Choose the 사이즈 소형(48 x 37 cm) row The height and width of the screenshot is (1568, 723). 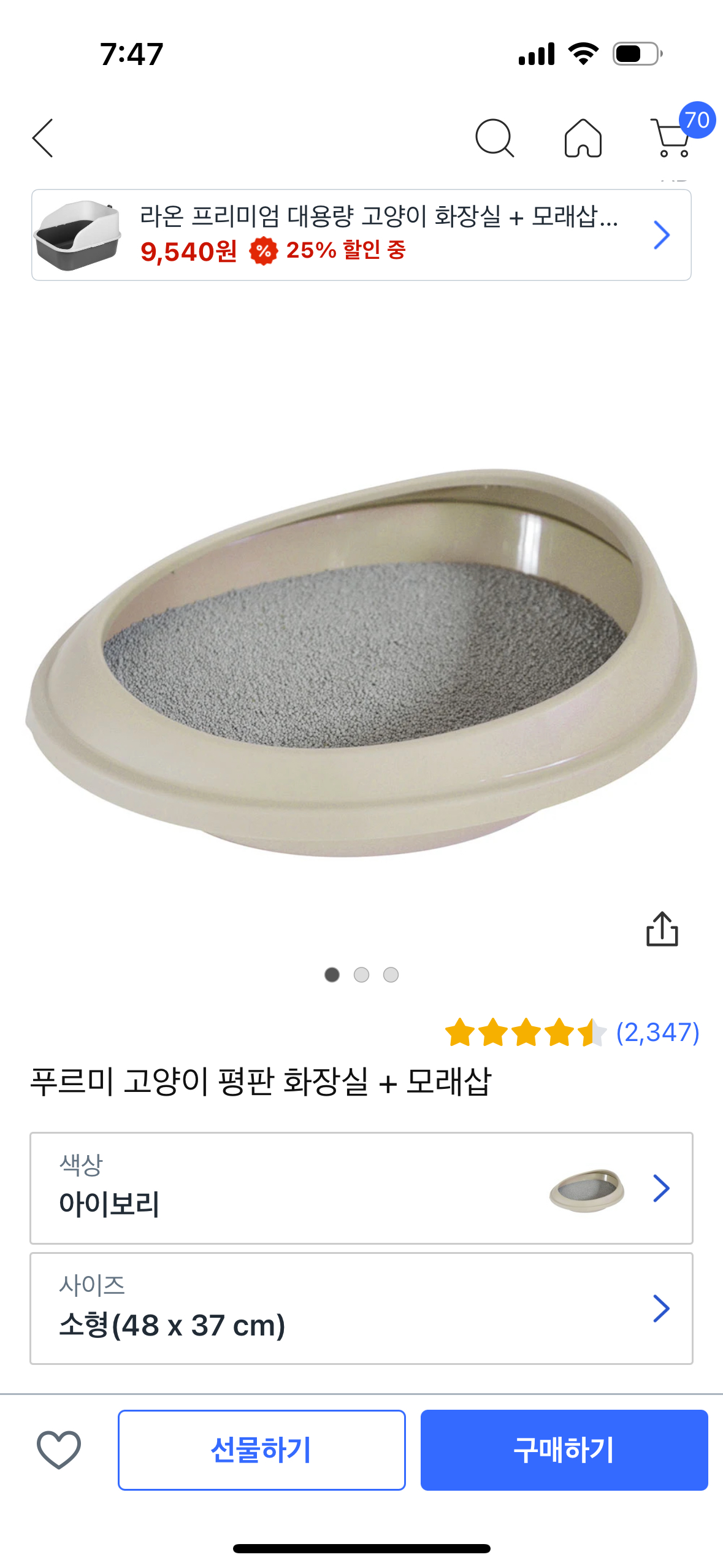(361, 1308)
